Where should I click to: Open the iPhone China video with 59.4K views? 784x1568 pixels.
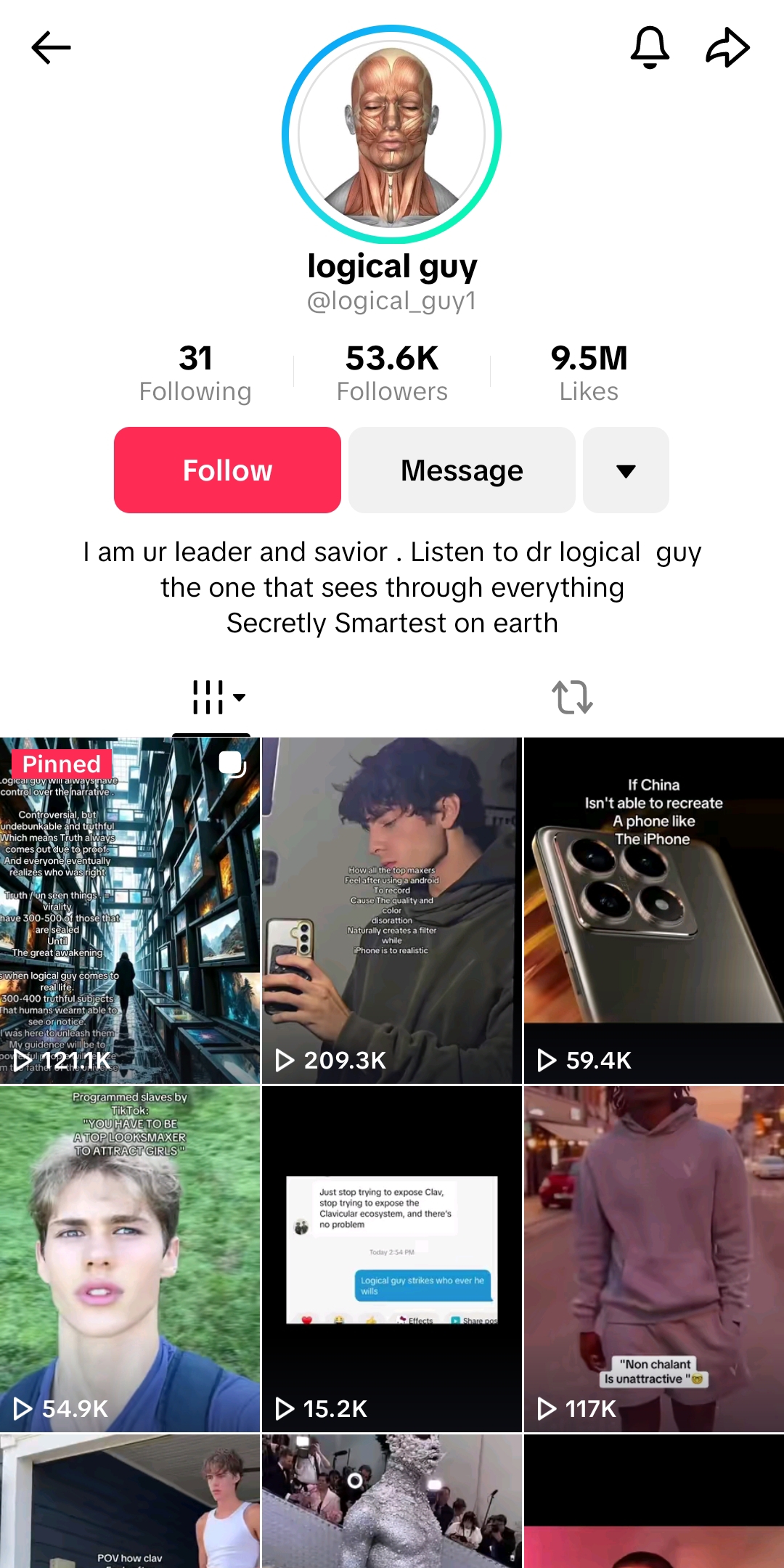[x=653, y=911]
